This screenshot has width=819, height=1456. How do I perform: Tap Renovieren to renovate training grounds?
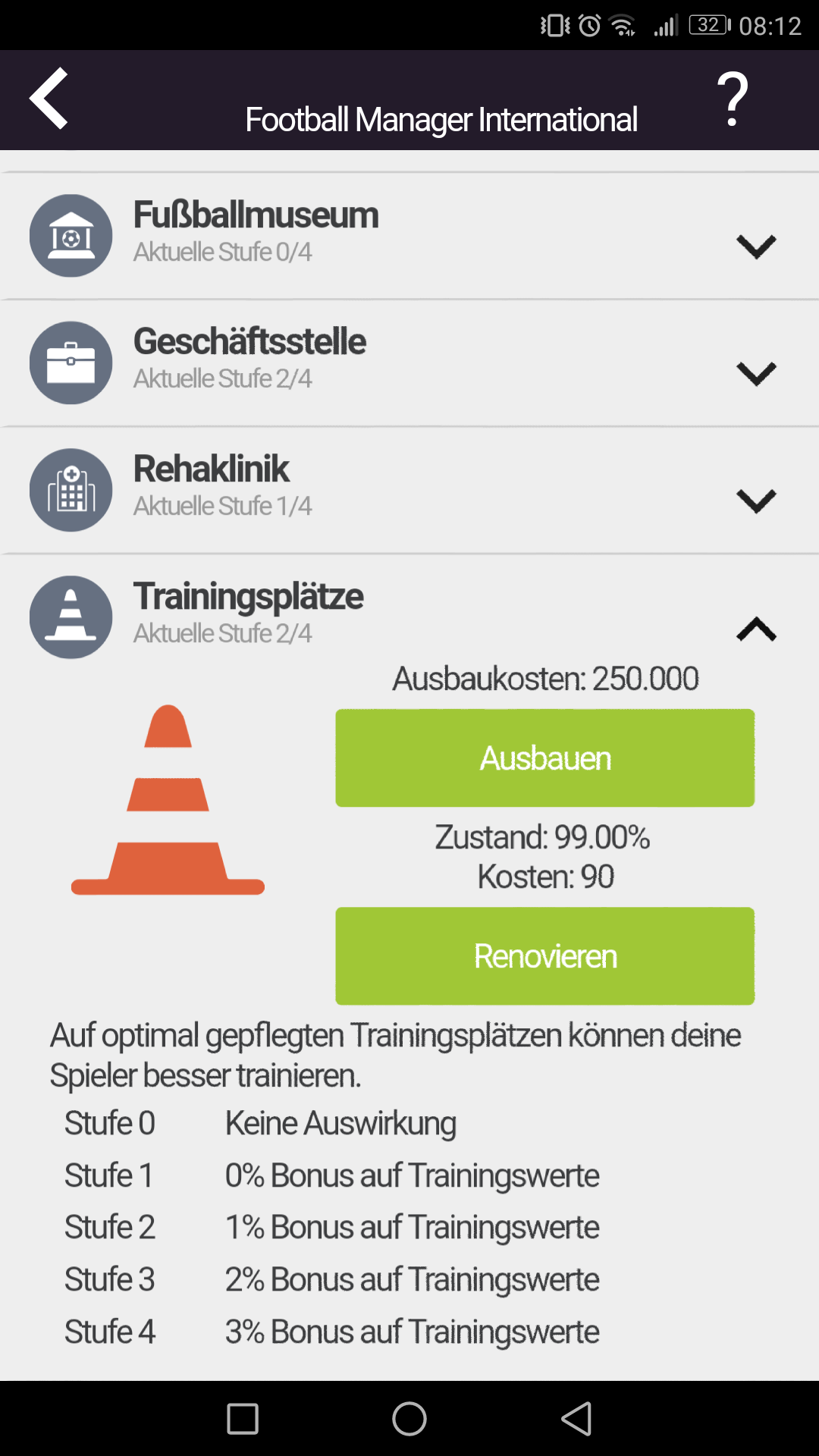544,955
